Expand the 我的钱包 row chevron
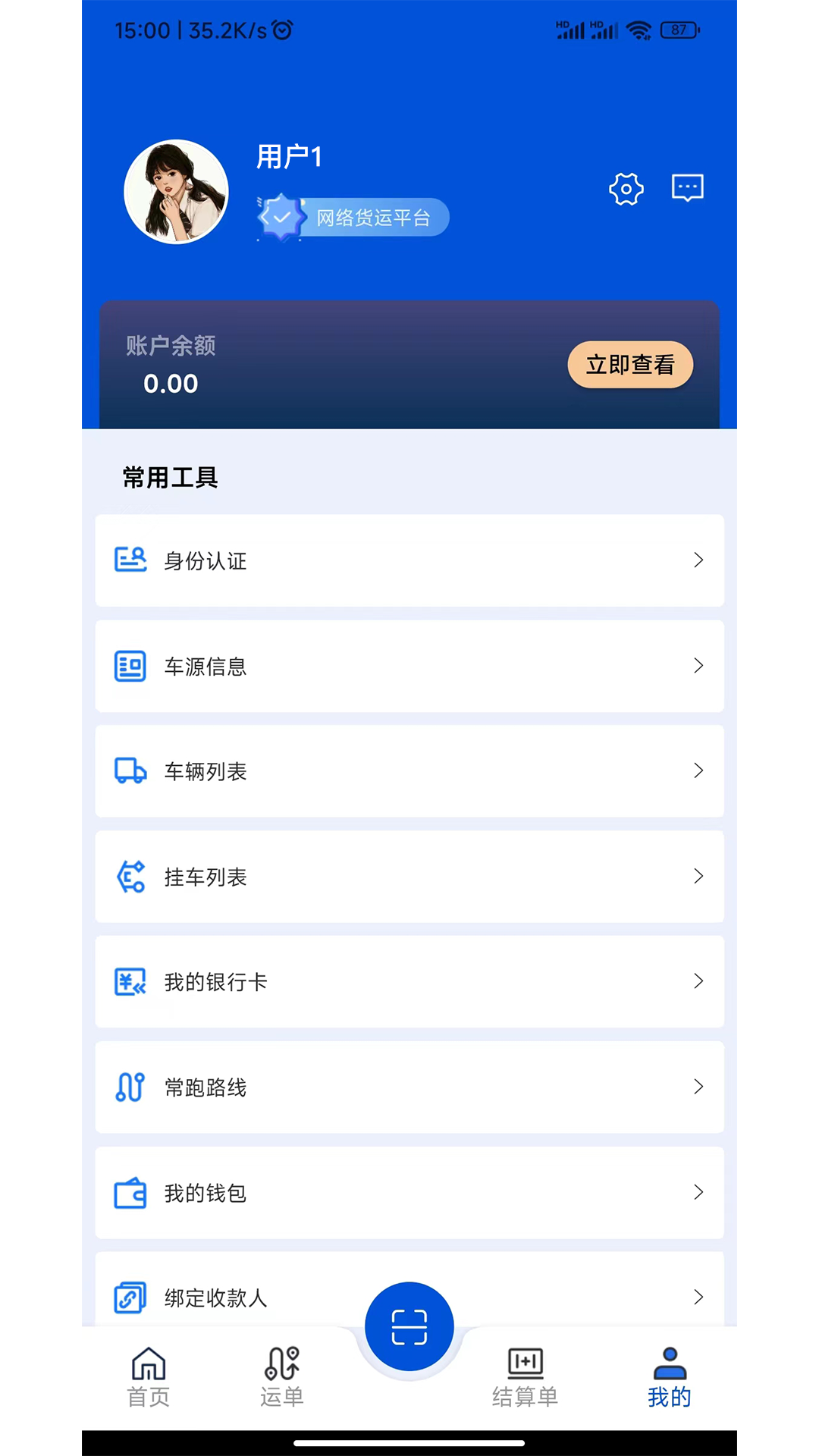The width and height of the screenshot is (819, 1456). point(698,1193)
